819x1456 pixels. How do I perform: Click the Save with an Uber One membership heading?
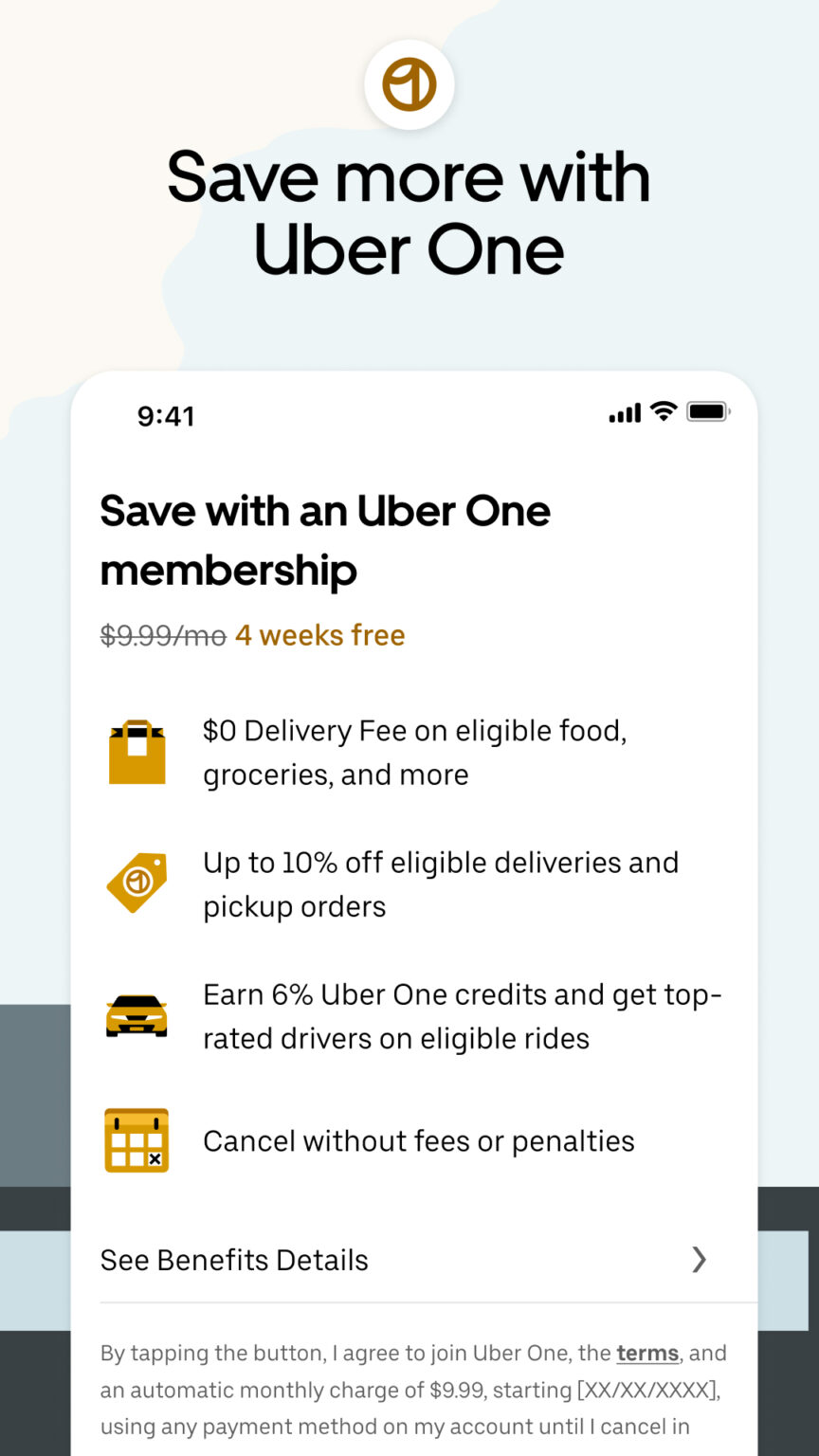coord(325,540)
